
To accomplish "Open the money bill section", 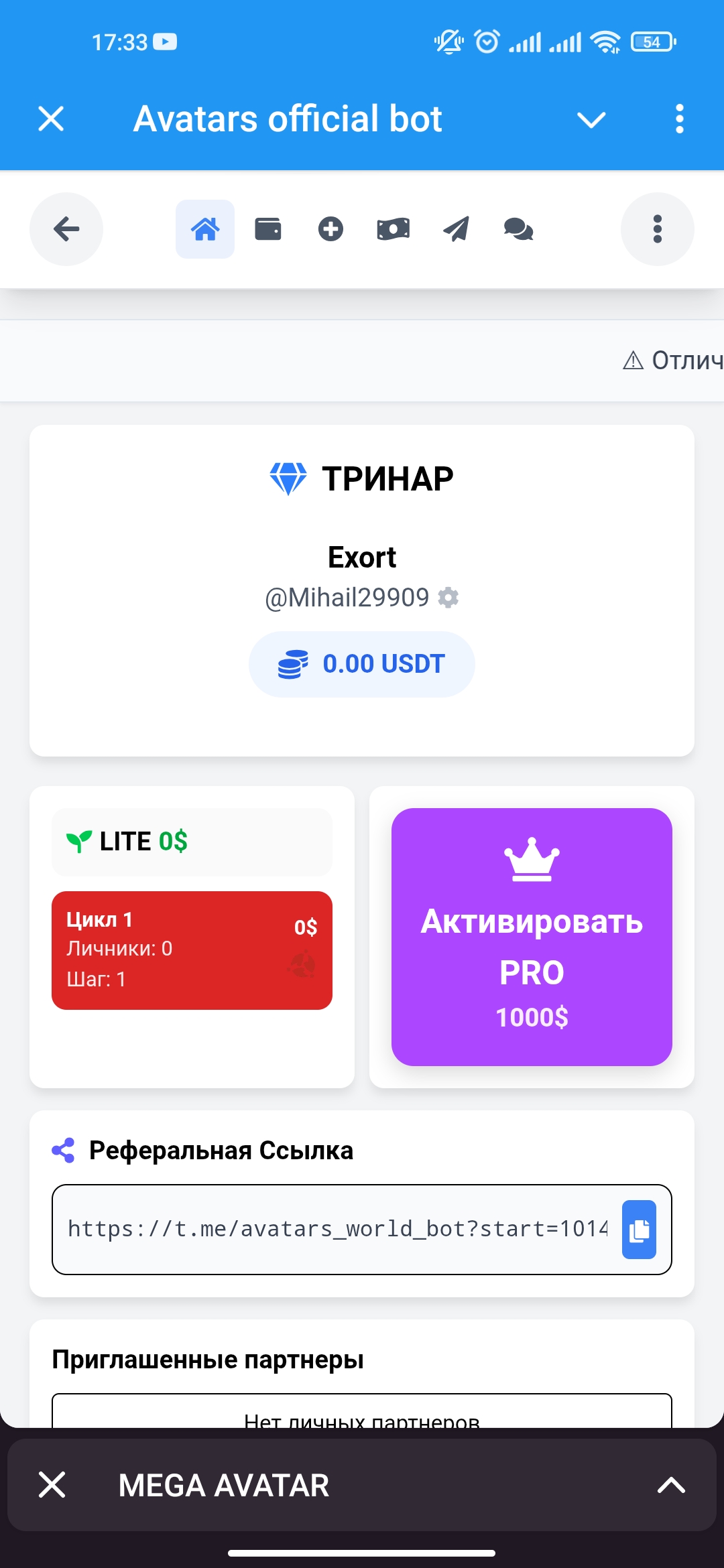I will click(x=394, y=229).
